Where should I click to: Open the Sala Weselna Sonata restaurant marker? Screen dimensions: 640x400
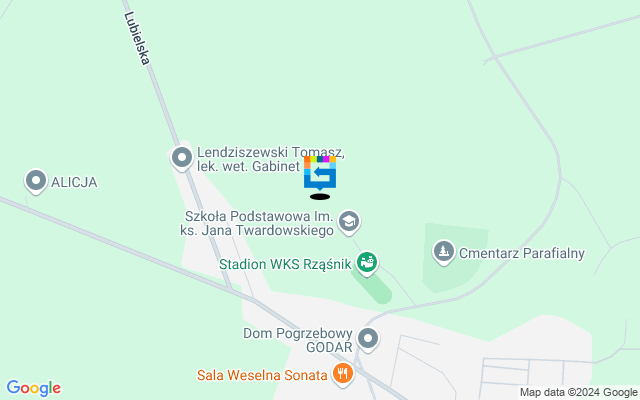click(343, 374)
